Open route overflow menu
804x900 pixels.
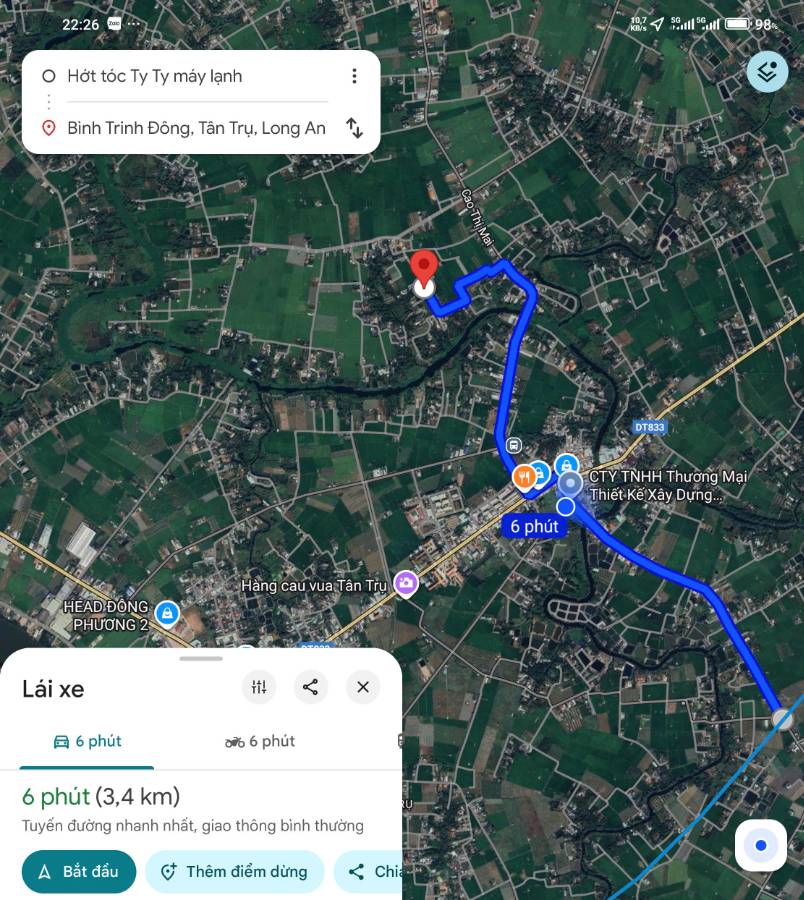tap(354, 76)
